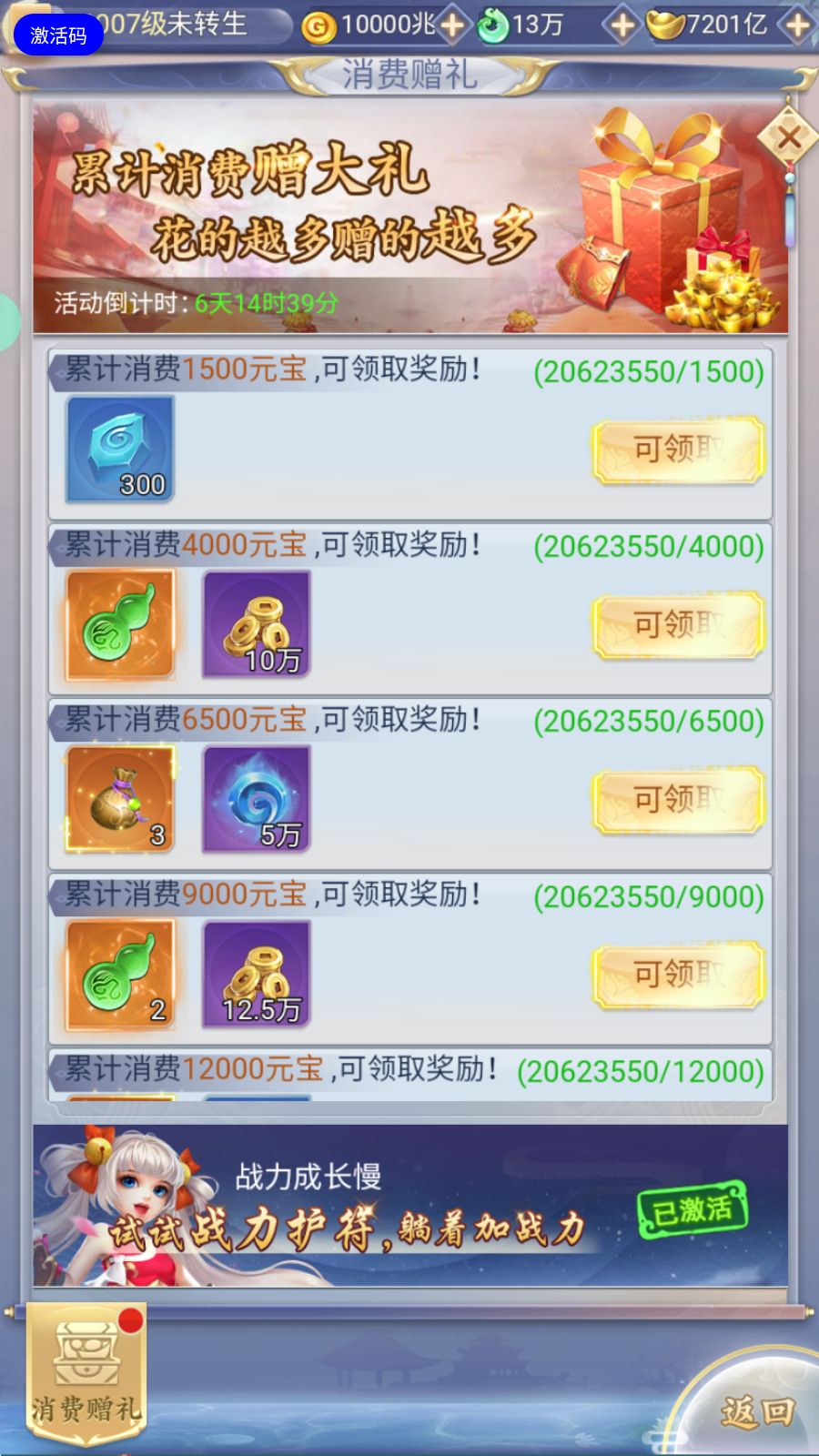The image size is (819, 1456).
Task: Add more jade via plus icon
Action: coord(622,25)
